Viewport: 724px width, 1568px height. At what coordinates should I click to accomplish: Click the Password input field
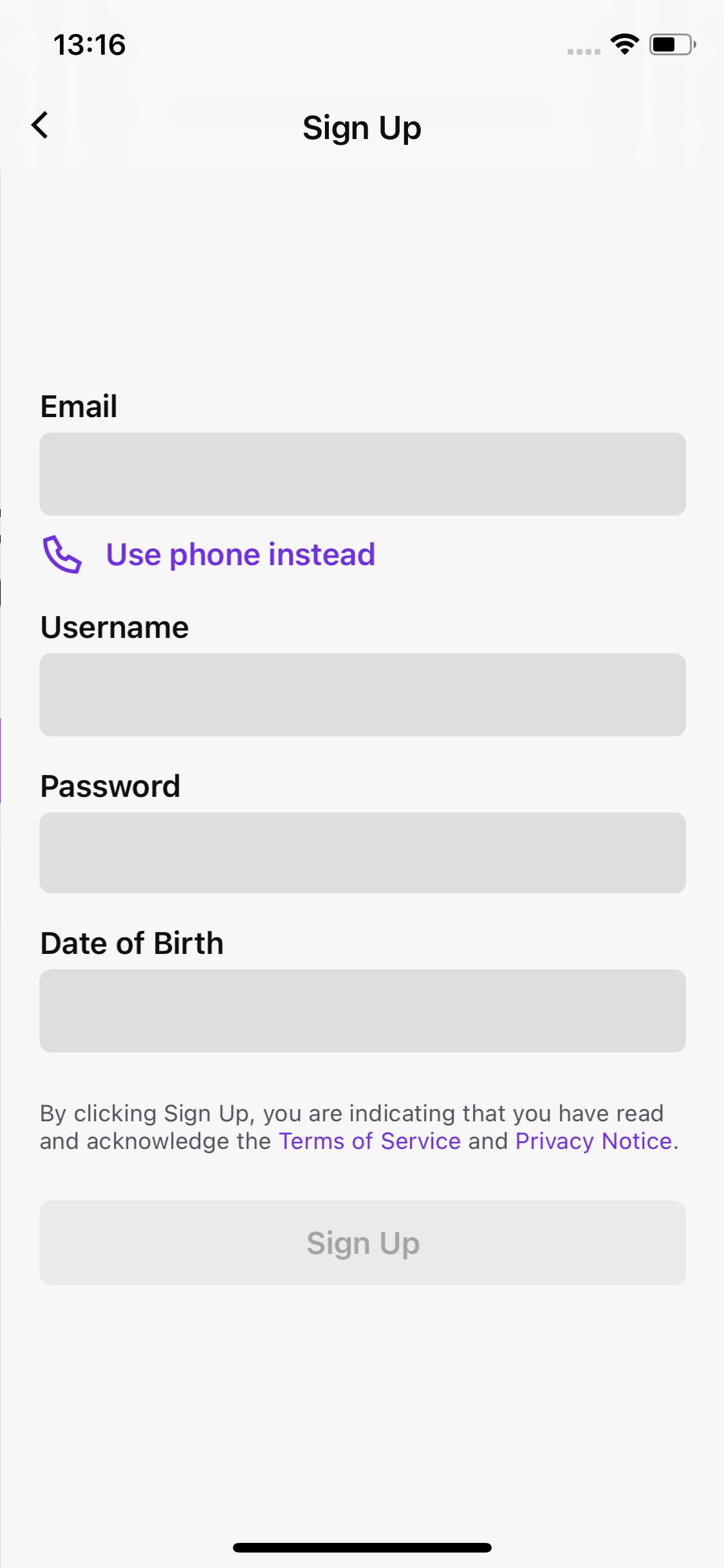coord(362,853)
